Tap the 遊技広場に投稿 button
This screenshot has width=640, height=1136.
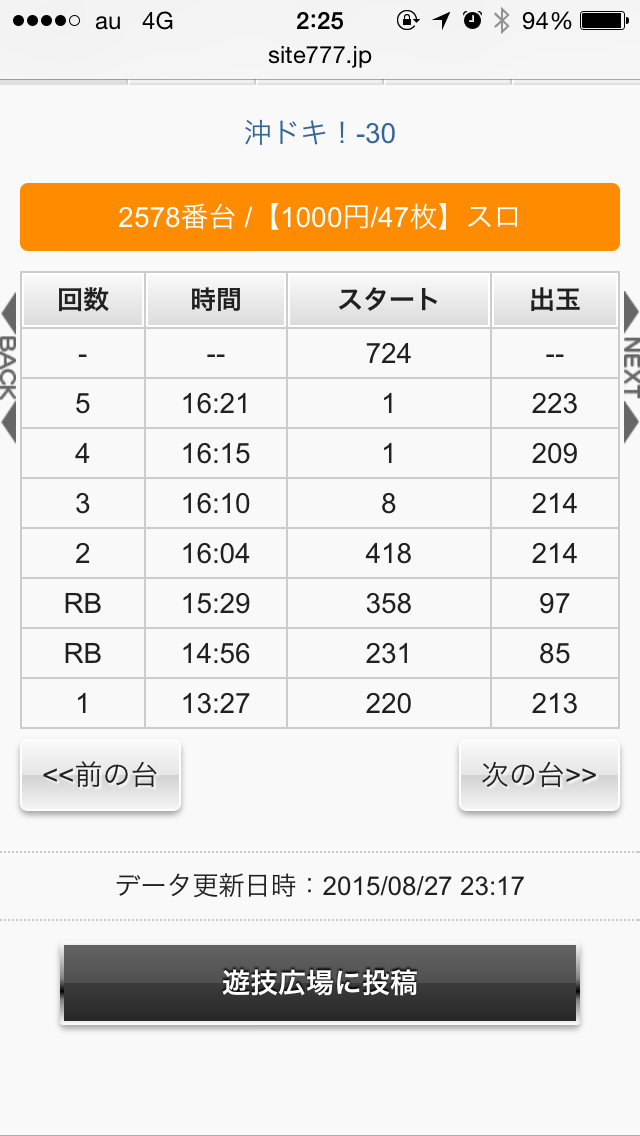coord(320,983)
